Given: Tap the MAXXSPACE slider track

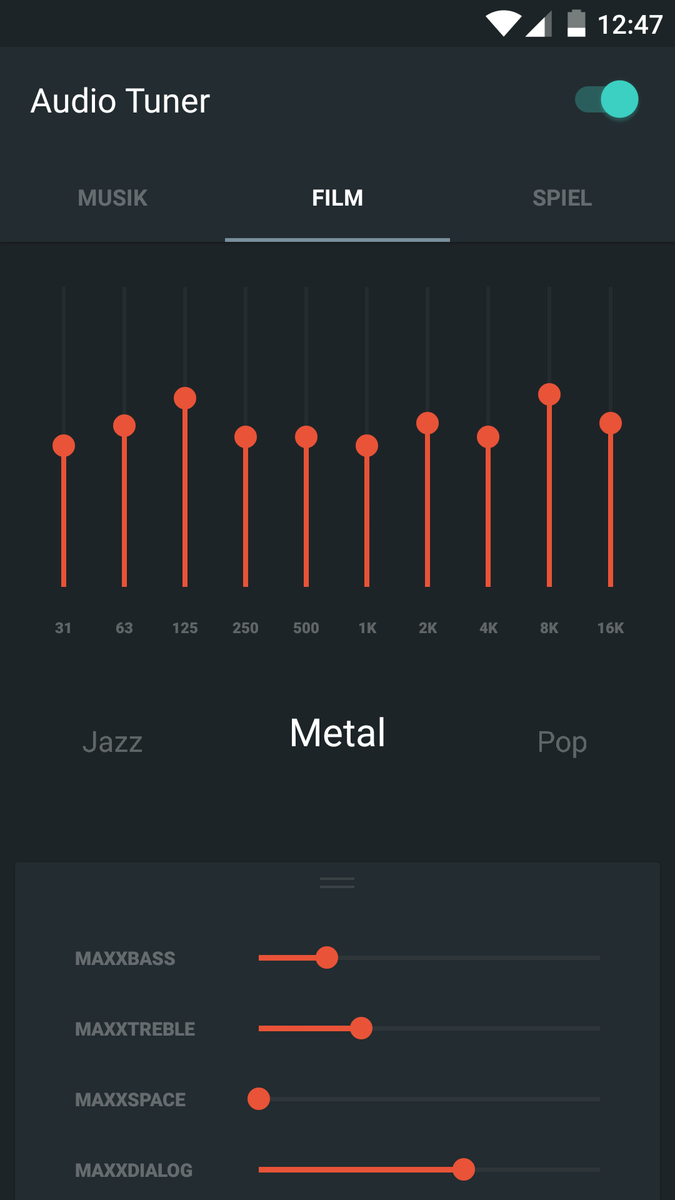Looking at the screenshot, I should tap(429, 1099).
